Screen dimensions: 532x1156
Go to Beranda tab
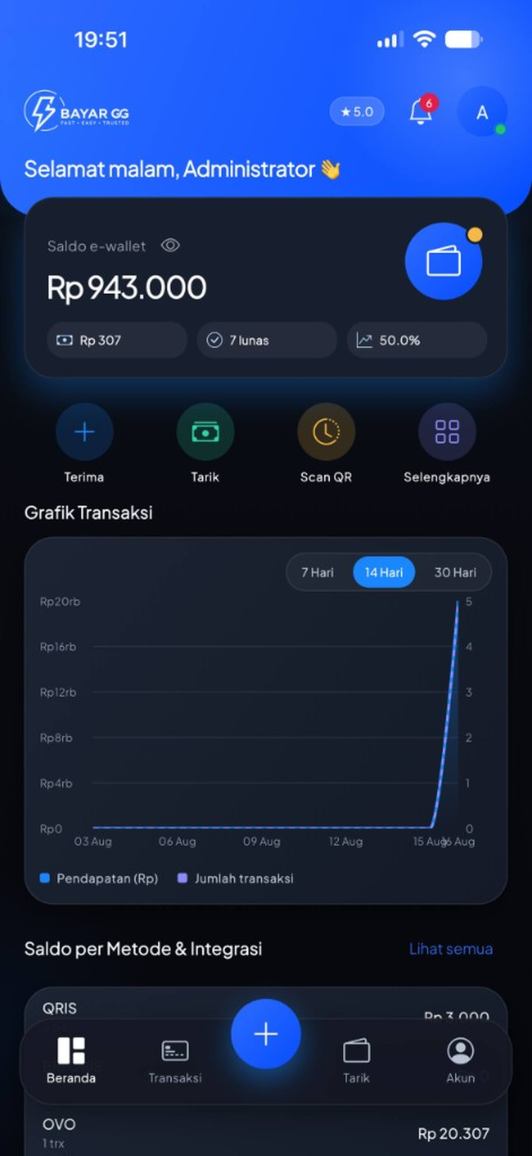click(x=71, y=1060)
